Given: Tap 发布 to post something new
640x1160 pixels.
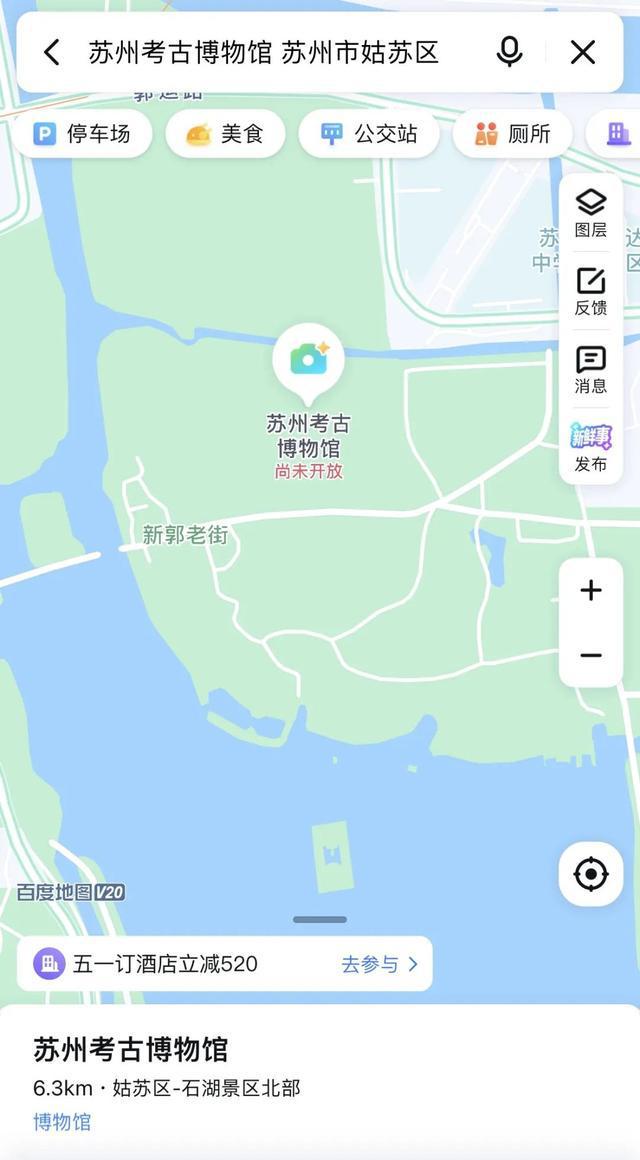Looking at the screenshot, I should coord(590,448).
